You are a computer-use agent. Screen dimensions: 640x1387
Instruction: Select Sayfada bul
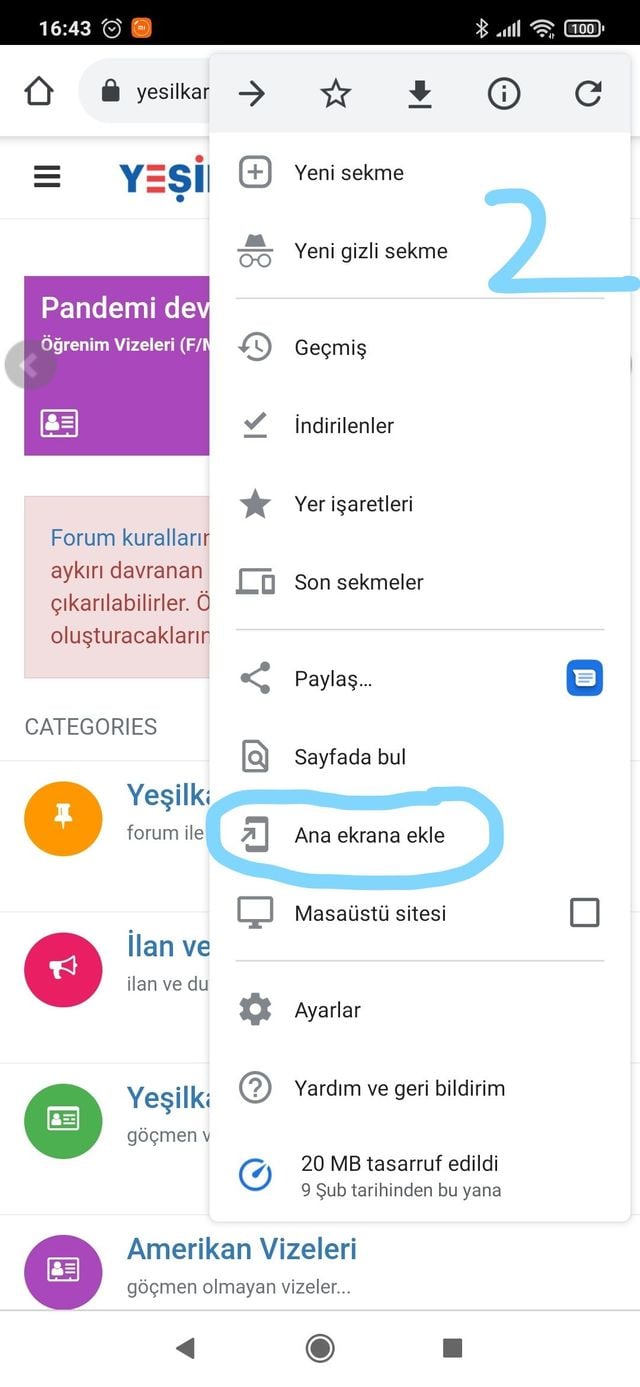tap(420, 757)
